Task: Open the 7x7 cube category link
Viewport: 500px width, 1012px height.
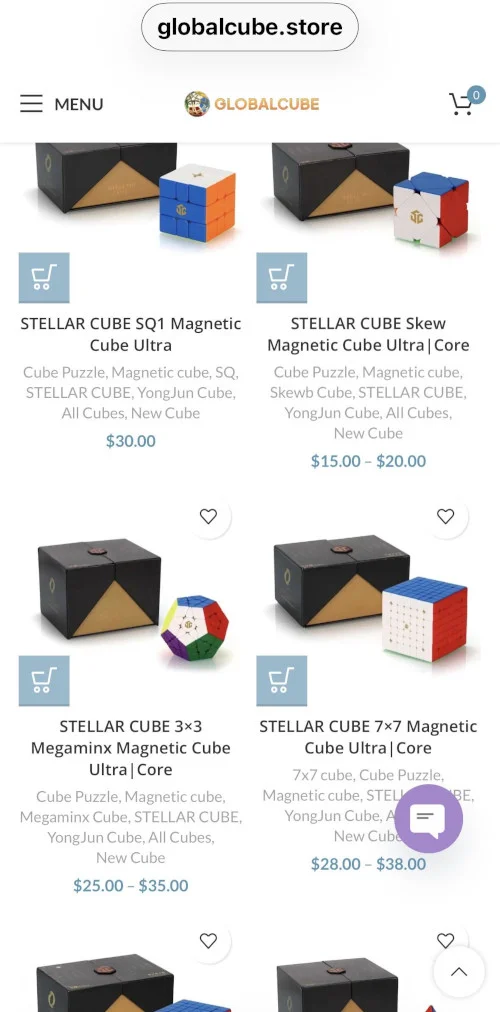Action: point(322,775)
